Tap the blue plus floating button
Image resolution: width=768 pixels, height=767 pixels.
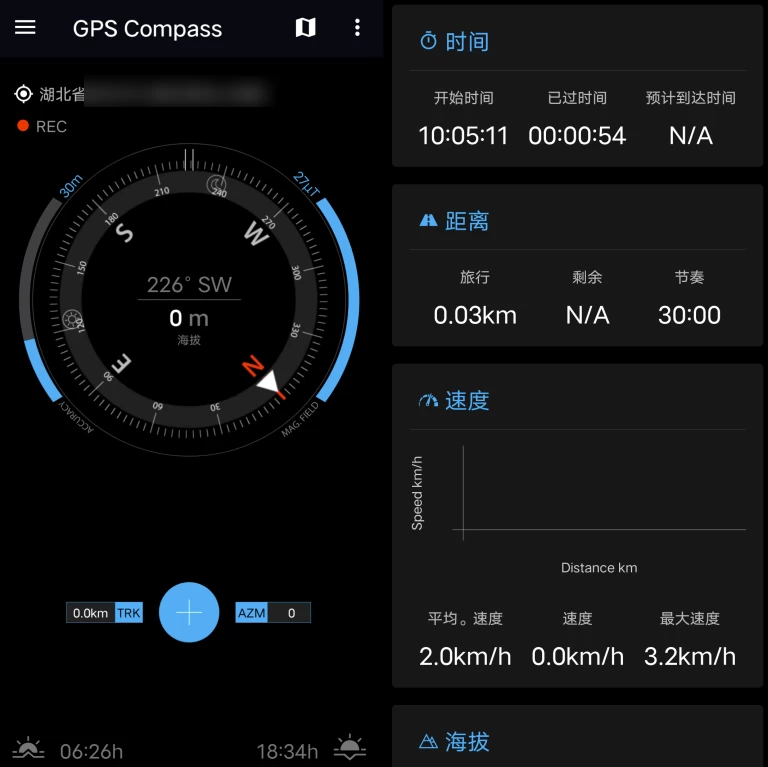(189, 612)
